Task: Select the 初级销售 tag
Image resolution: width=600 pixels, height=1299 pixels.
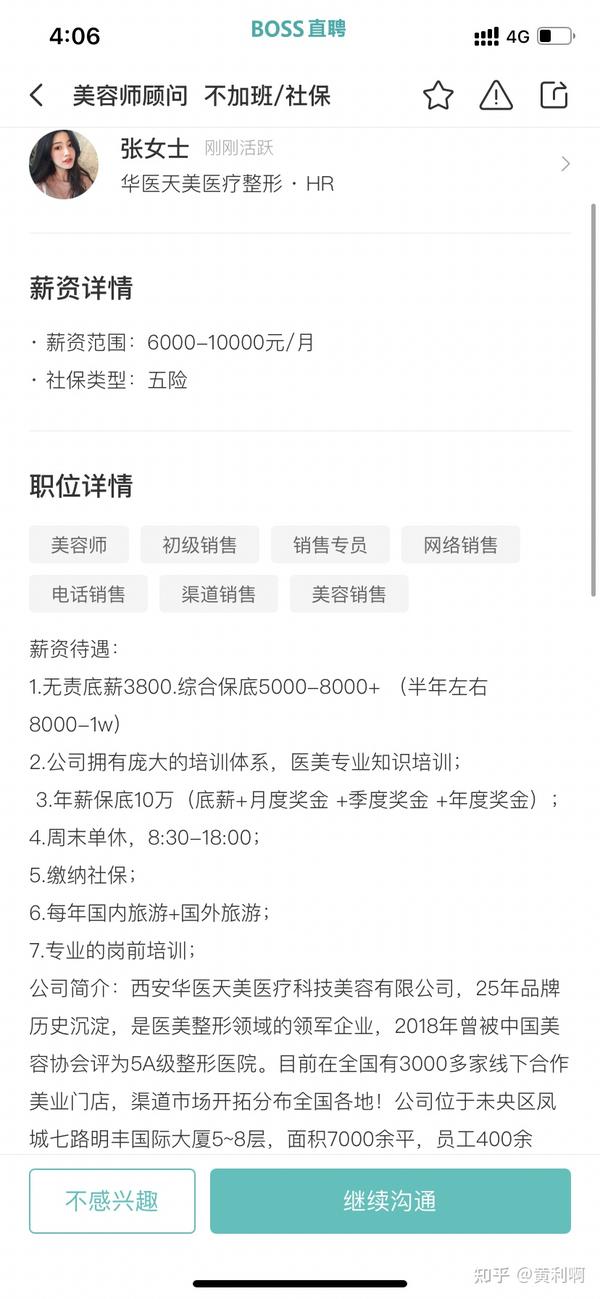Action: (x=200, y=545)
